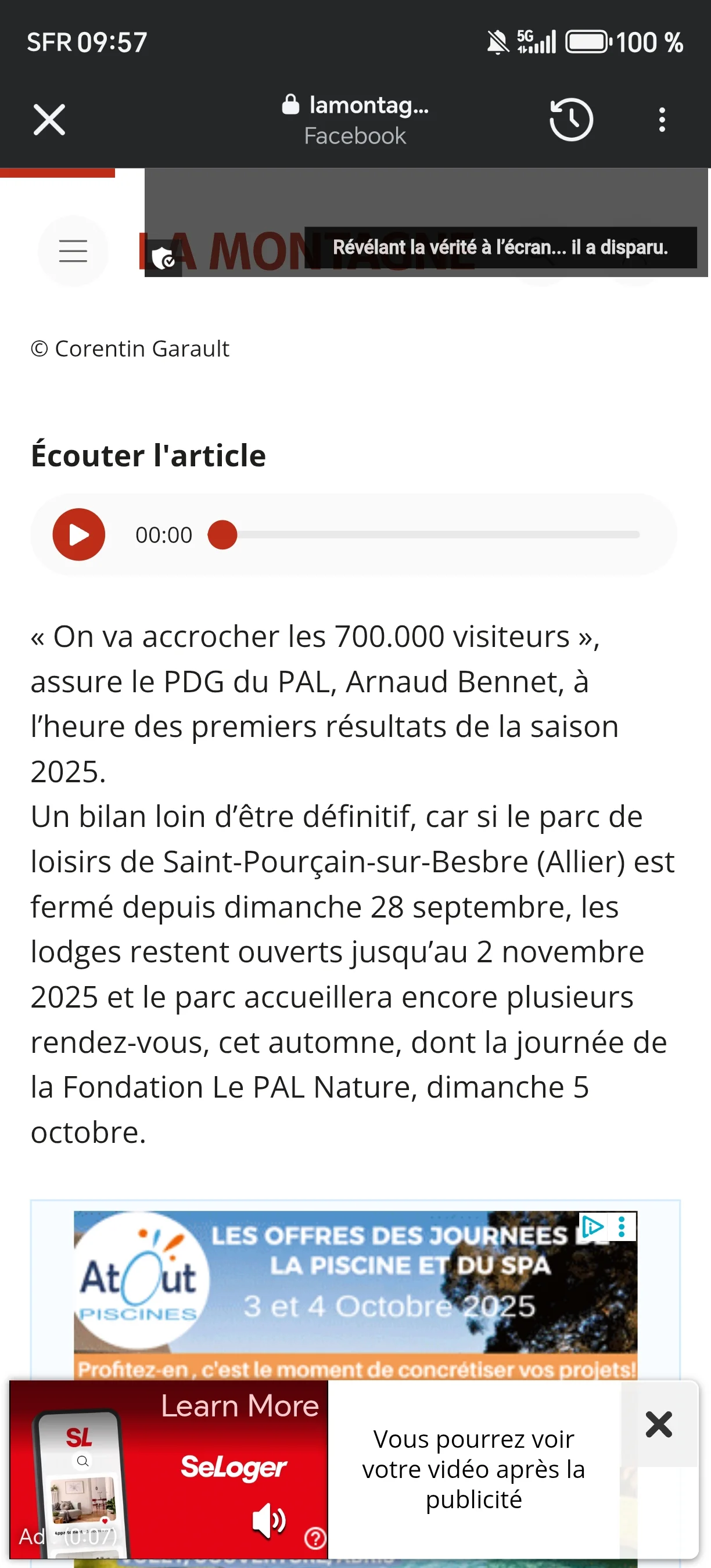Open the AdChoices icon on banner
Screen dimensions: 711x1568
592,1226
